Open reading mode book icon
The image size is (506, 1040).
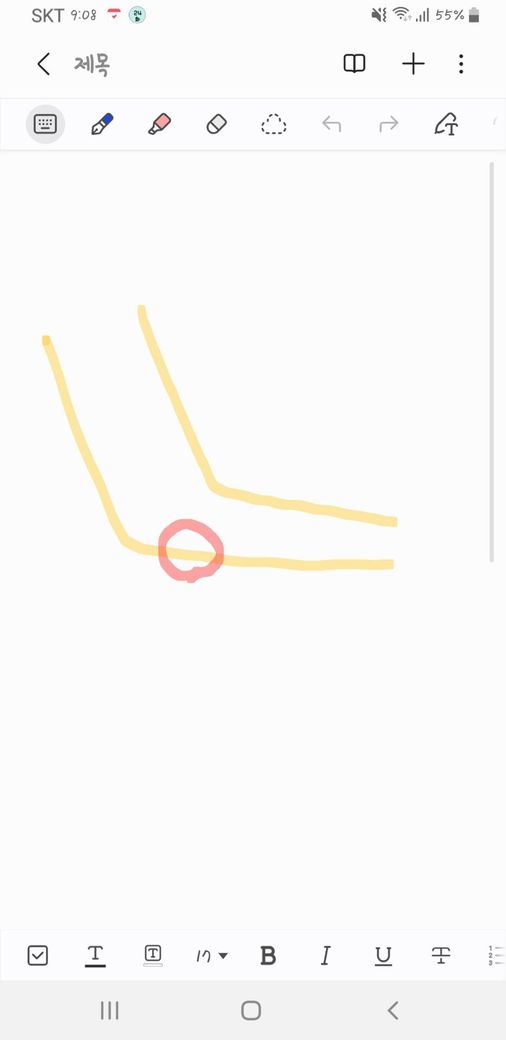(354, 64)
